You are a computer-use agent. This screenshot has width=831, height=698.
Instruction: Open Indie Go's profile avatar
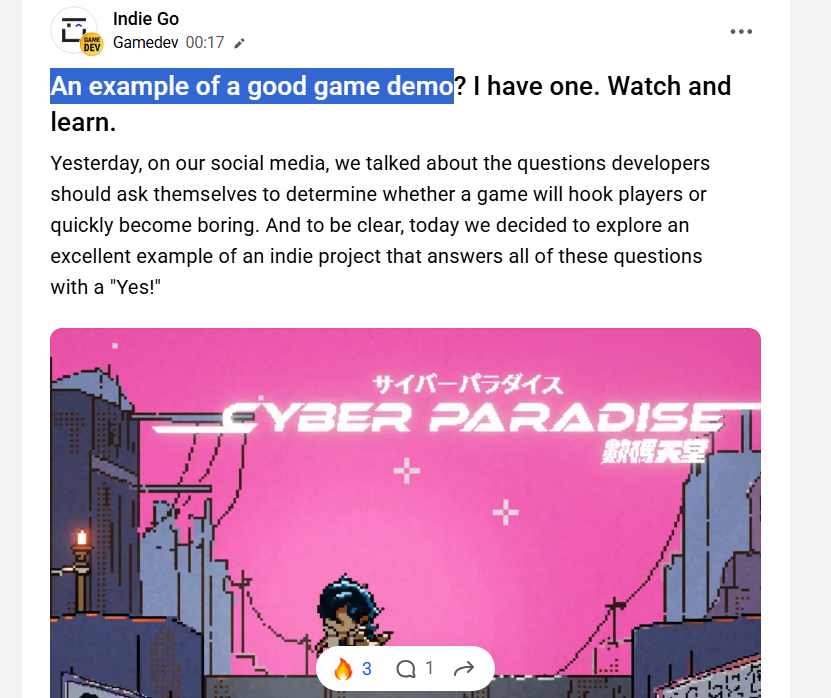coord(74,30)
